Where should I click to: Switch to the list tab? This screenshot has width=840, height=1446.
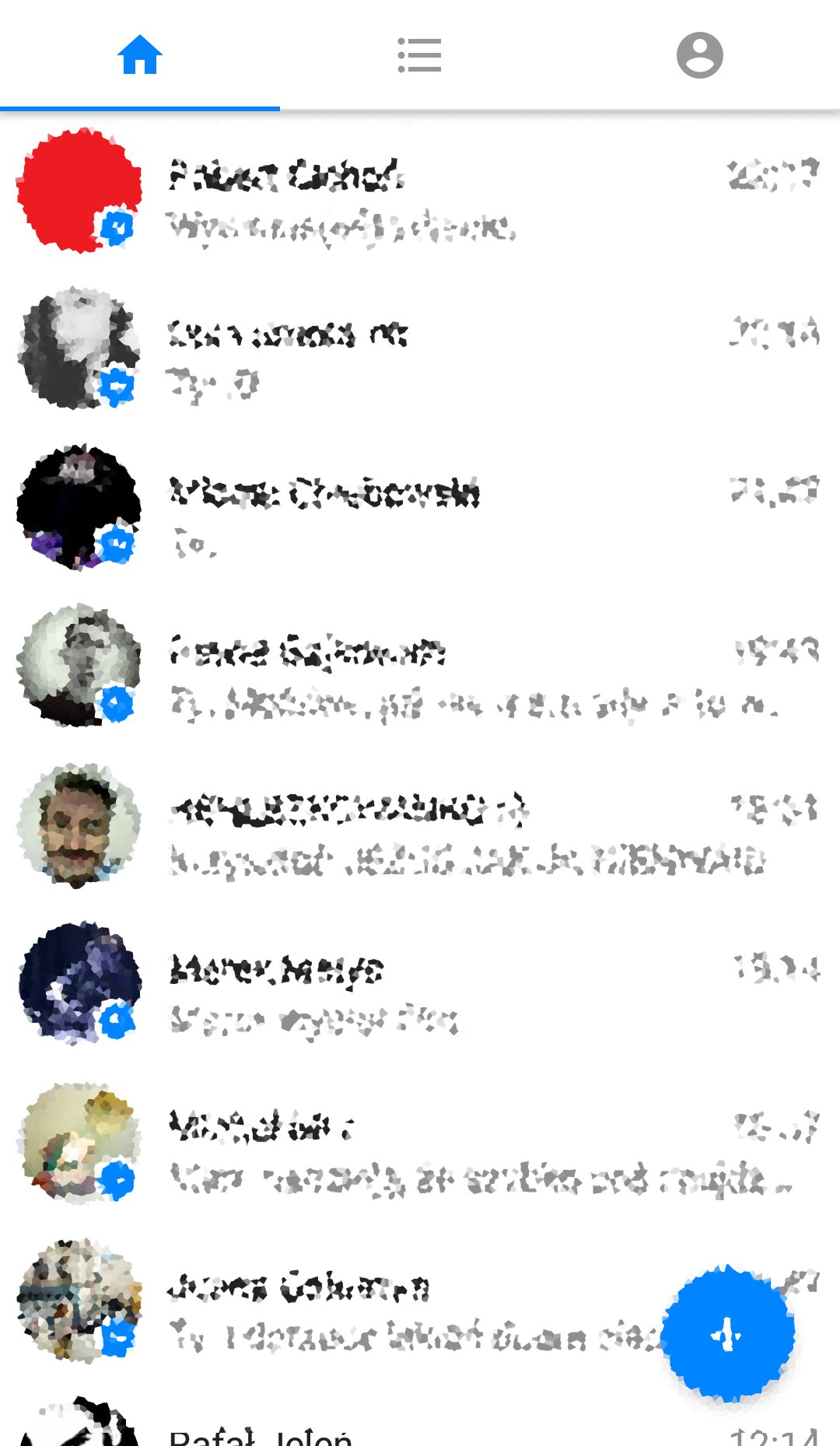tap(419, 55)
